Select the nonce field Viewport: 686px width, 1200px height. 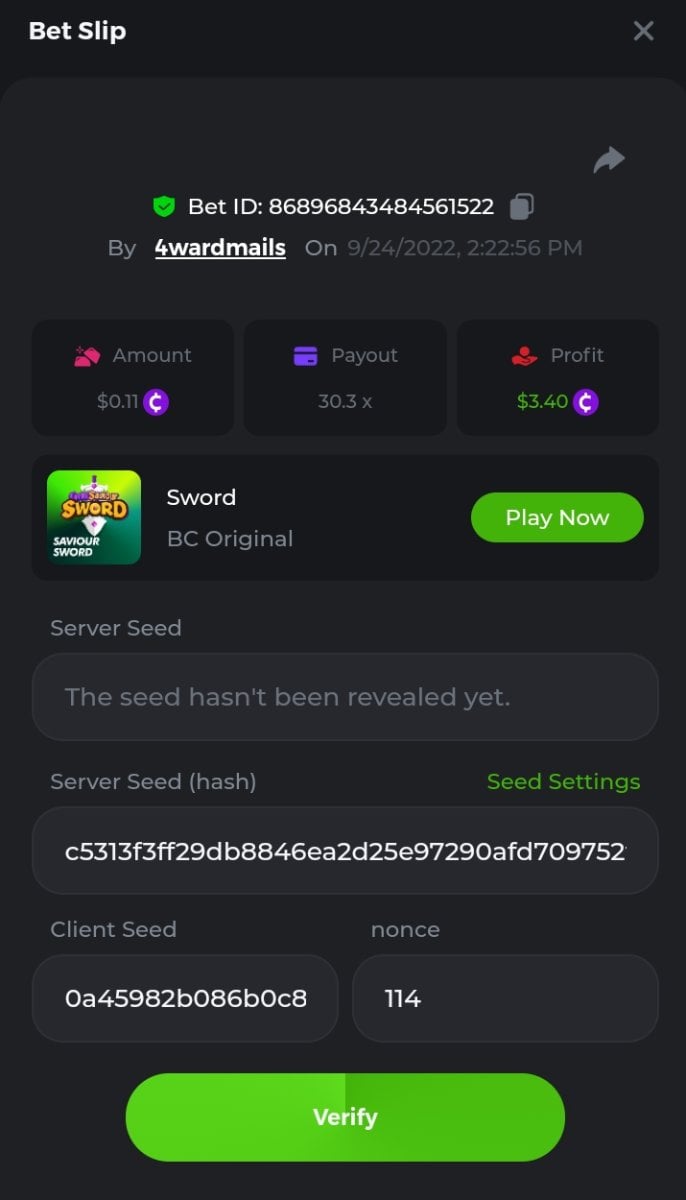click(505, 998)
